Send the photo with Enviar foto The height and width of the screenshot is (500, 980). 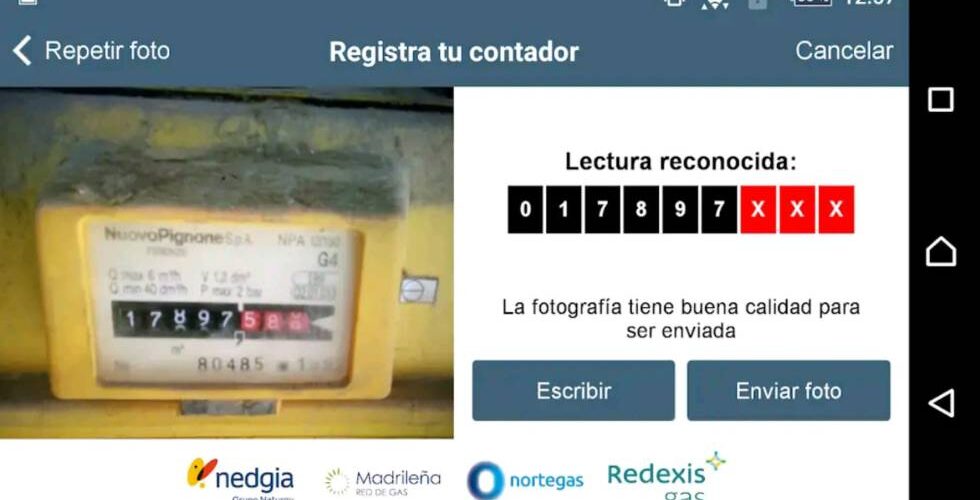(x=788, y=391)
